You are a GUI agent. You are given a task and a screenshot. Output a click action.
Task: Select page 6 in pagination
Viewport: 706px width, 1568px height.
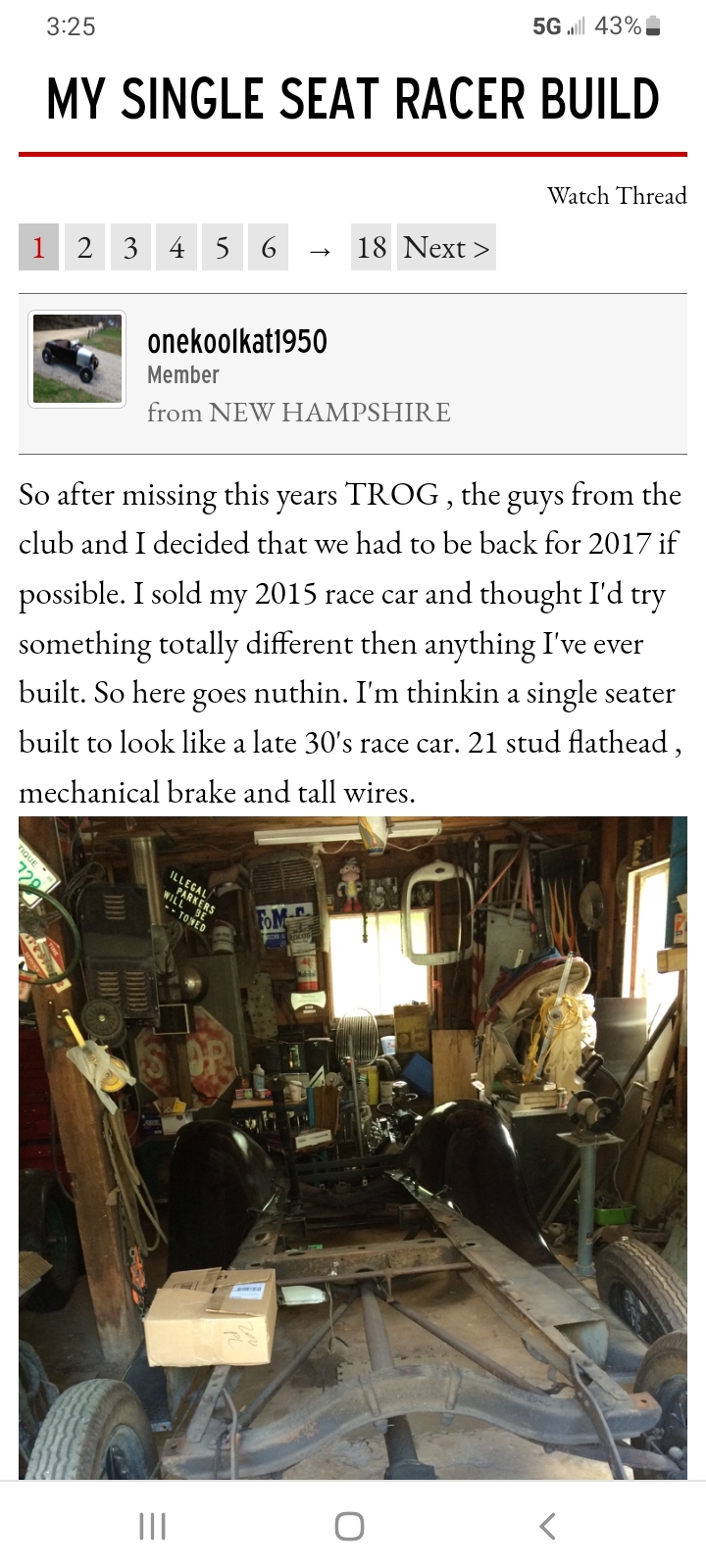(x=269, y=247)
